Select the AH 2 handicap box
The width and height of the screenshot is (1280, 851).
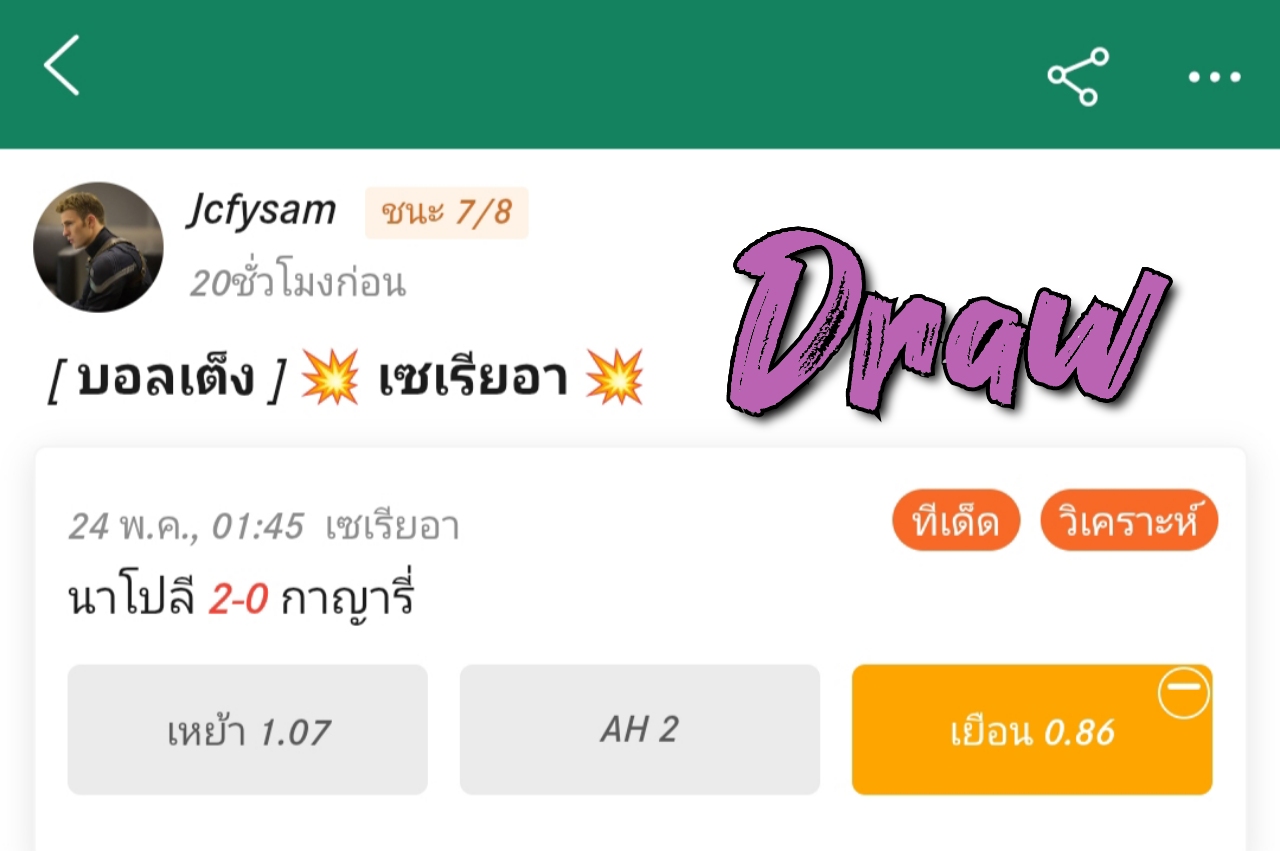[x=639, y=730]
